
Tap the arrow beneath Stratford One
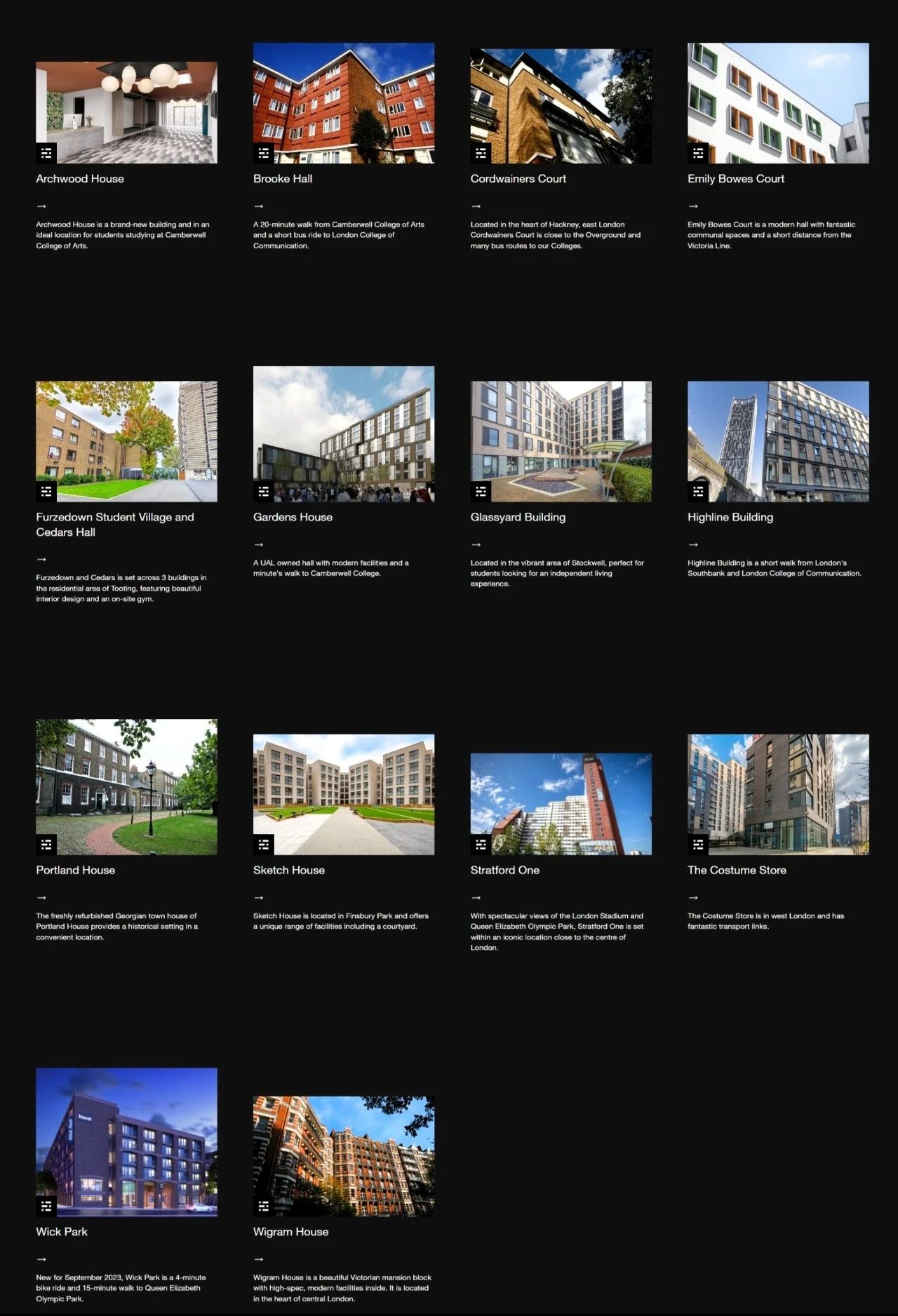pos(476,897)
